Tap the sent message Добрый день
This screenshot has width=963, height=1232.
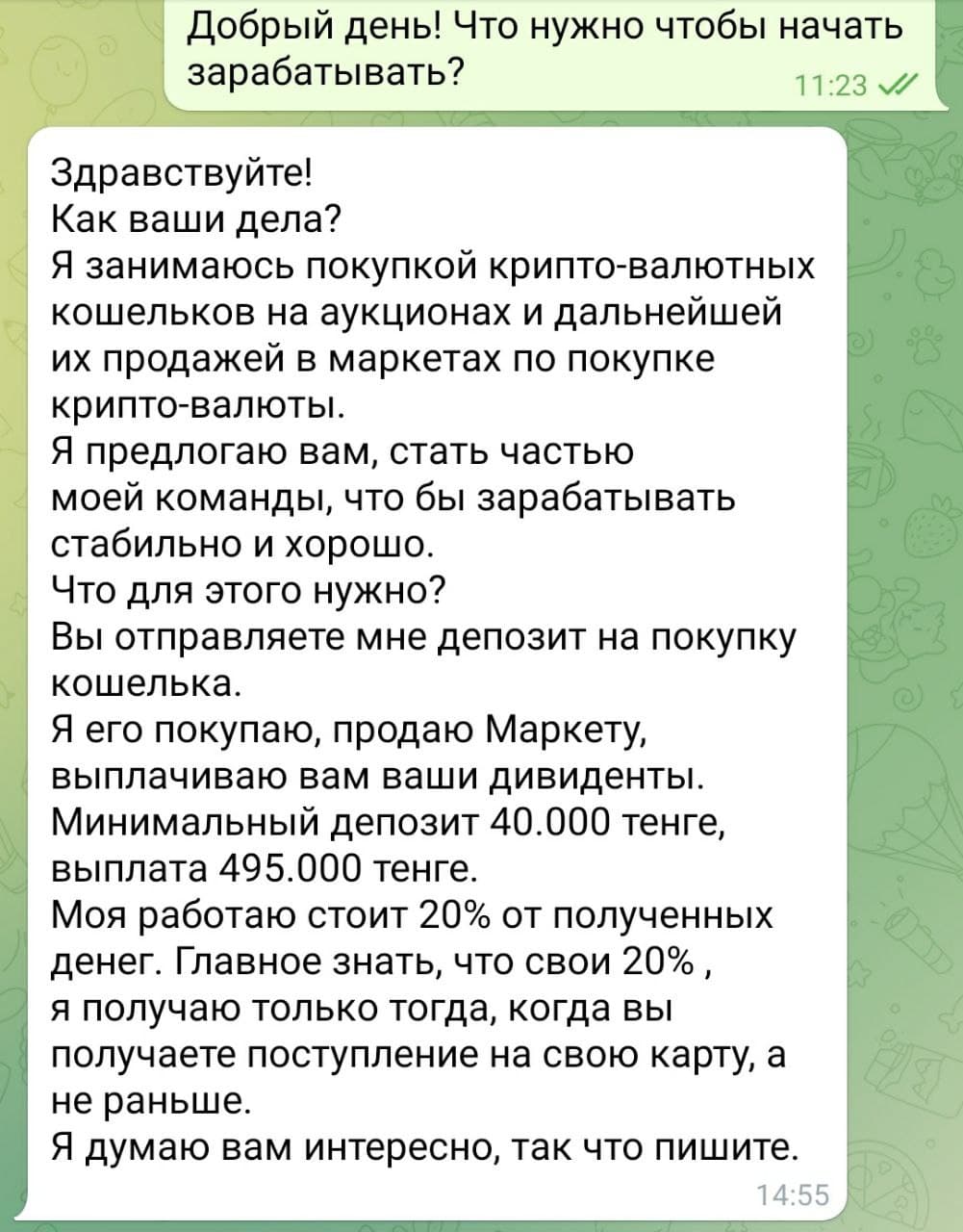click(x=550, y=52)
